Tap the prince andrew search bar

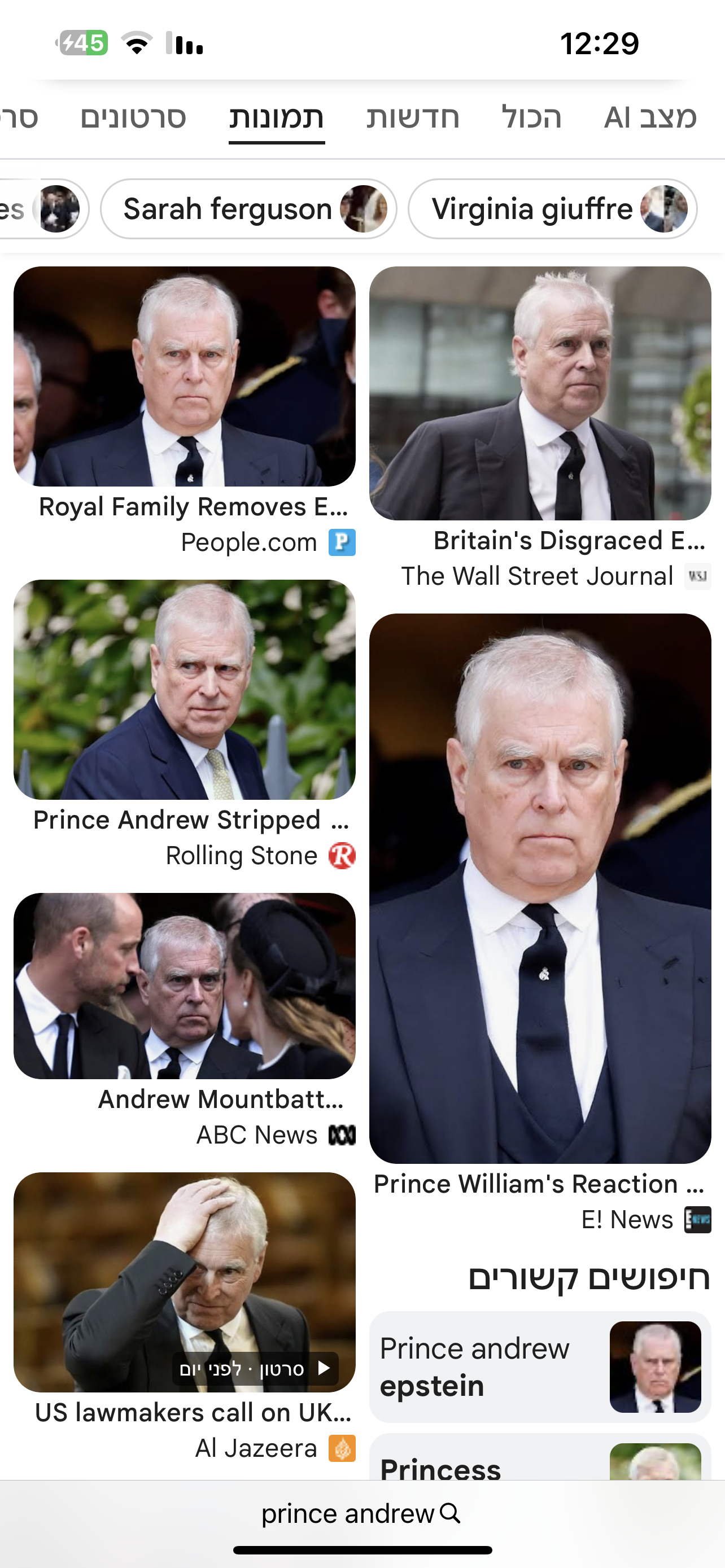(x=361, y=1513)
